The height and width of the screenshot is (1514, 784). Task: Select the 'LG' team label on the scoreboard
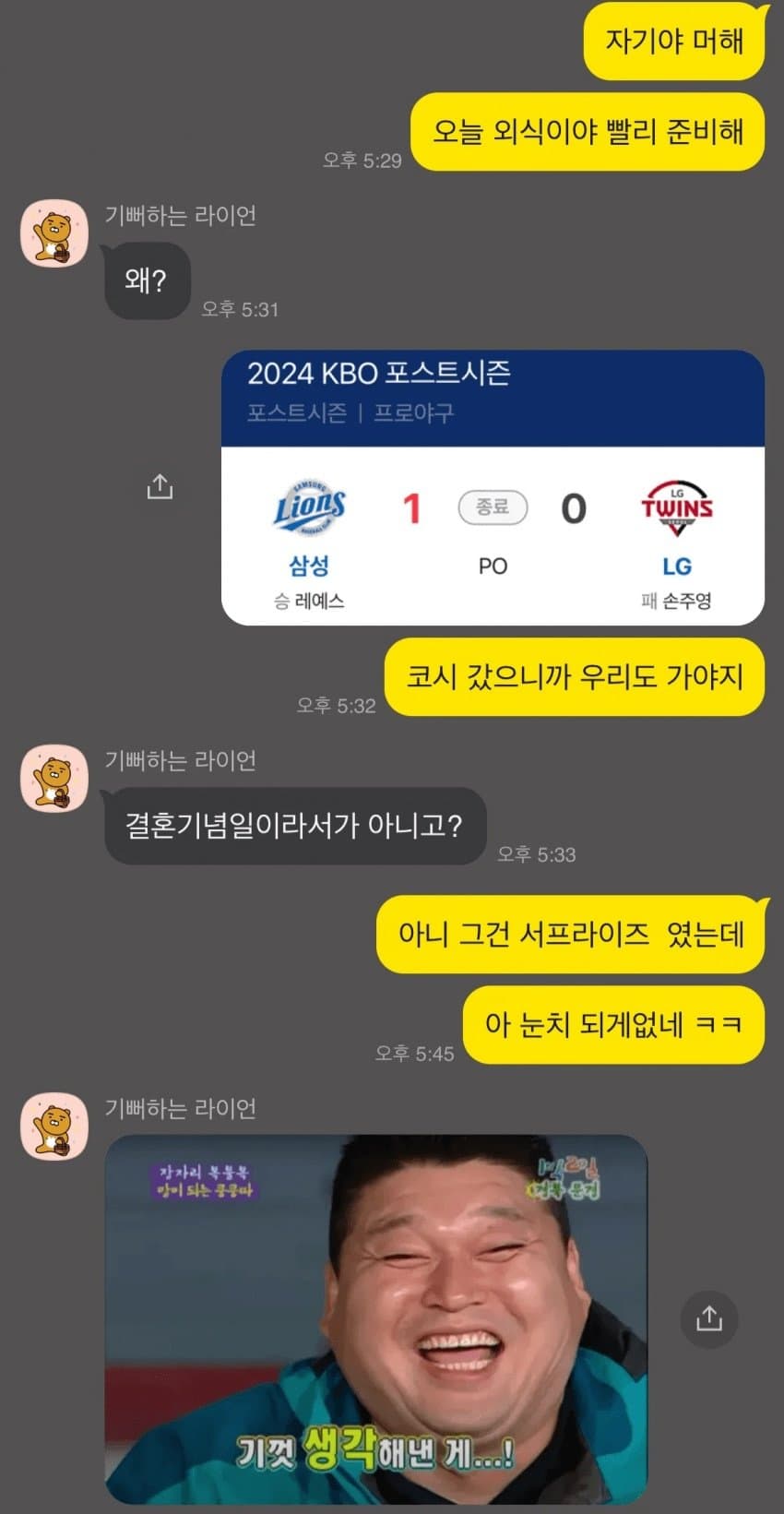(x=674, y=566)
